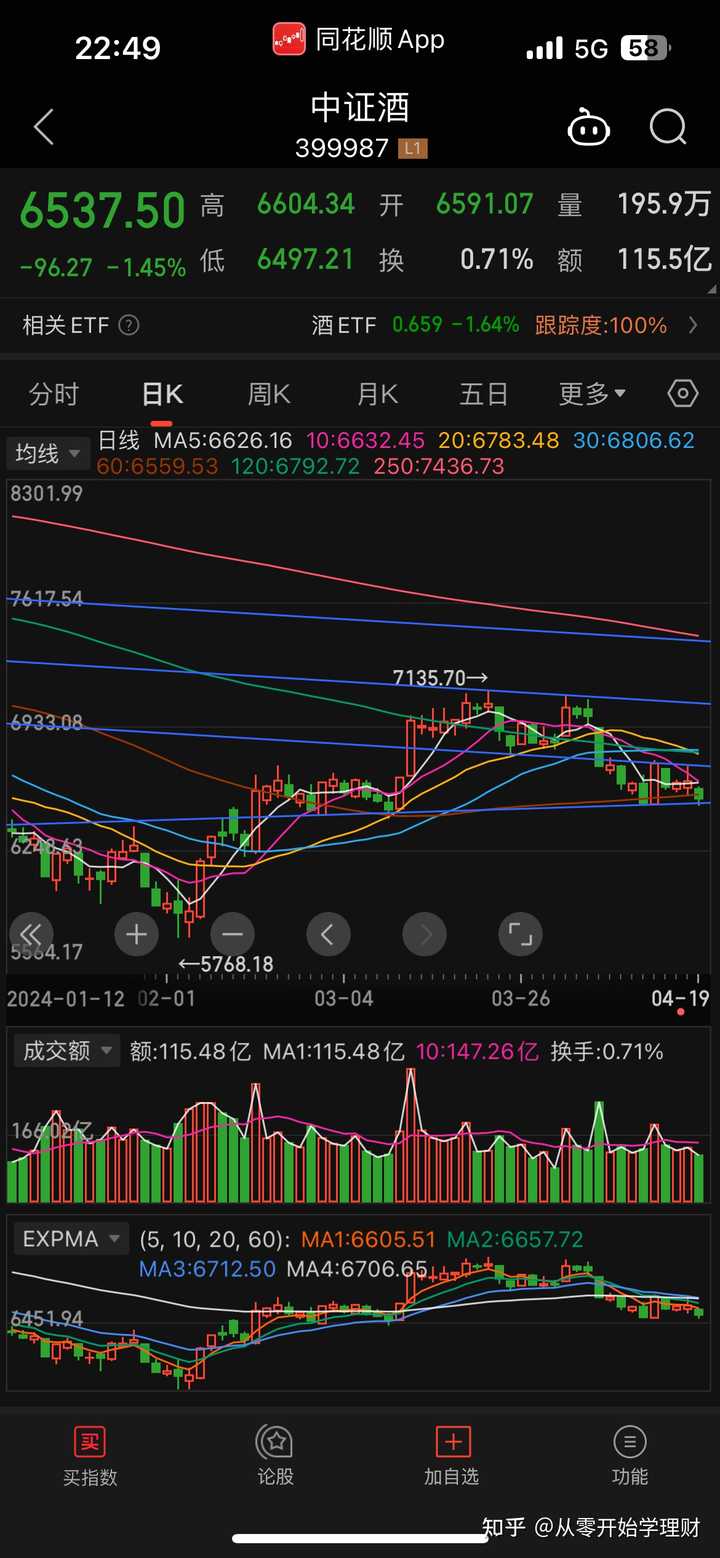Screen dimensions: 720x1558
Task: Switch to the 月K tab
Action: 377,394
